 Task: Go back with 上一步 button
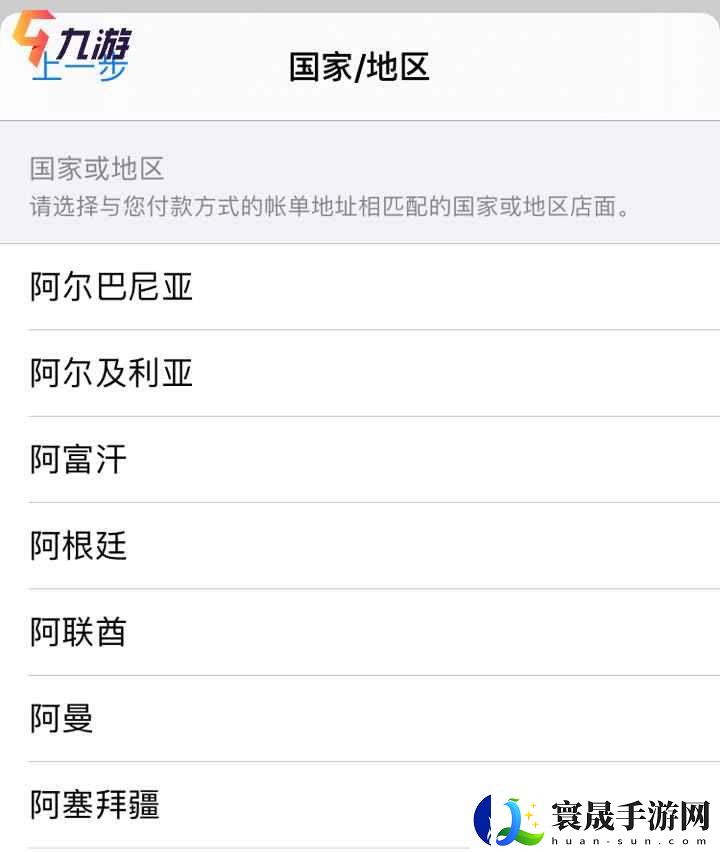pos(78,66)
